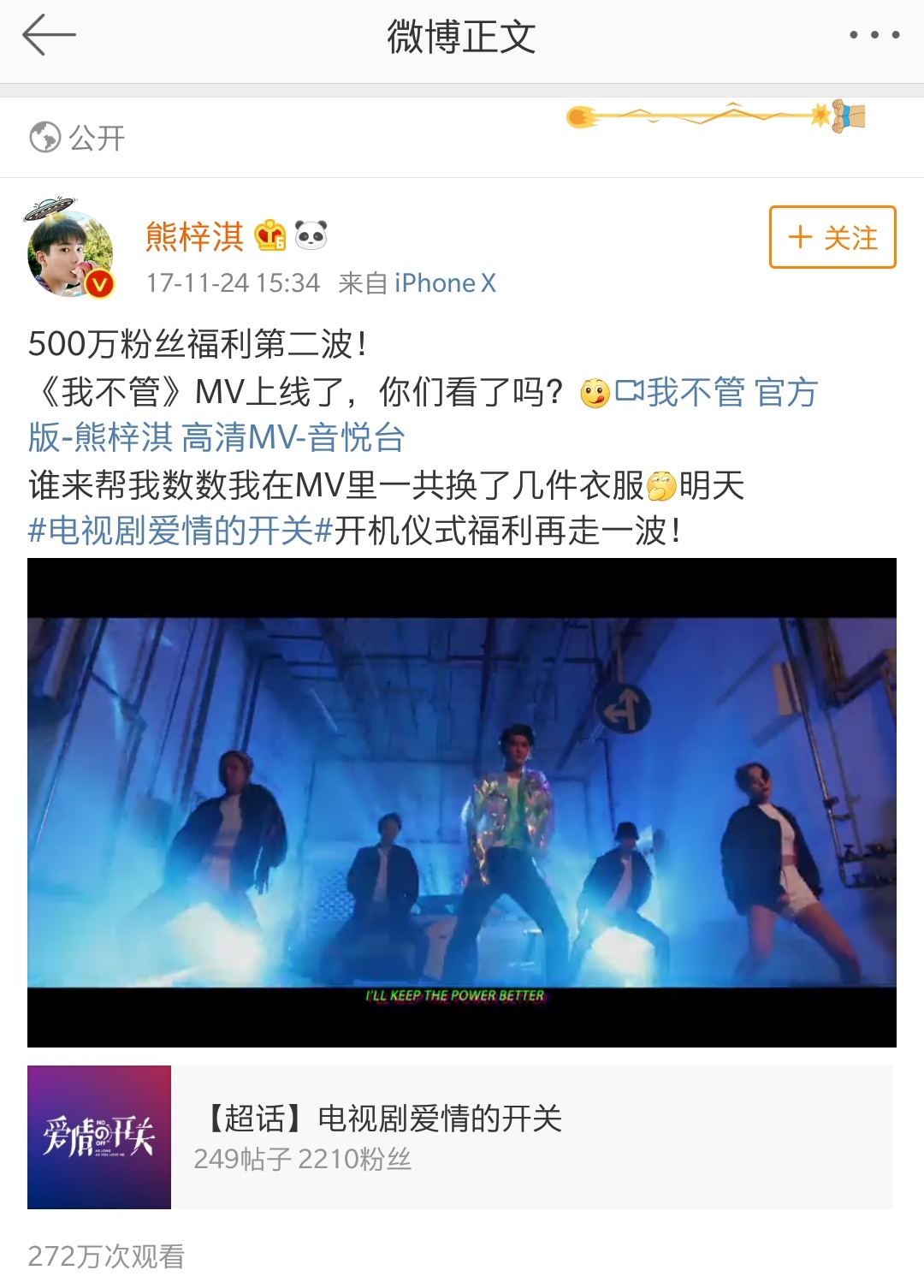The width and height of the screenshot is (924, 1288).
Task: Follow 熊梓淇 with the 关注 button
Action: pos(832,237)
